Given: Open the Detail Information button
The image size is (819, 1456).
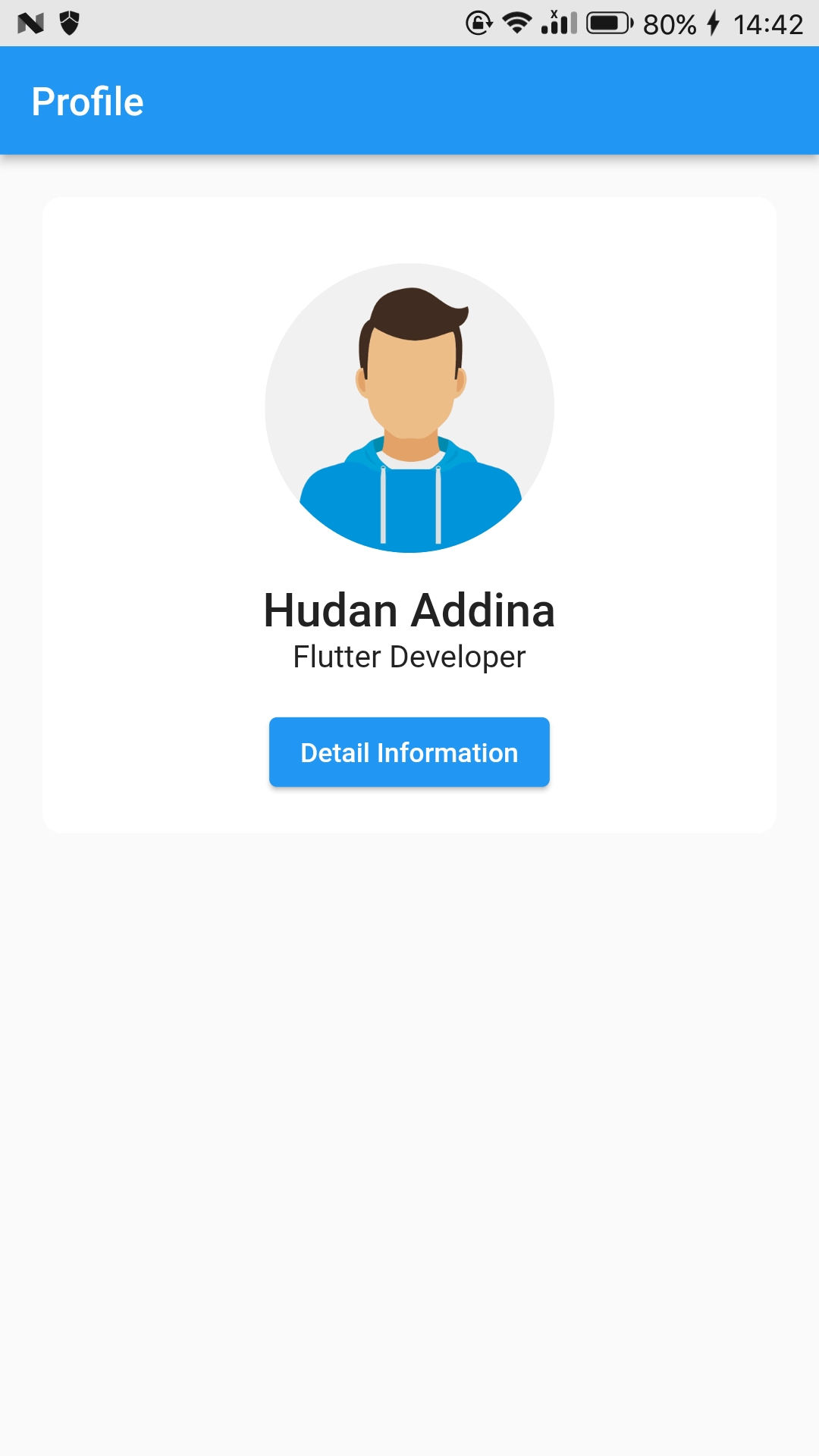Looking at the screenshot, I should click(409, 752).
